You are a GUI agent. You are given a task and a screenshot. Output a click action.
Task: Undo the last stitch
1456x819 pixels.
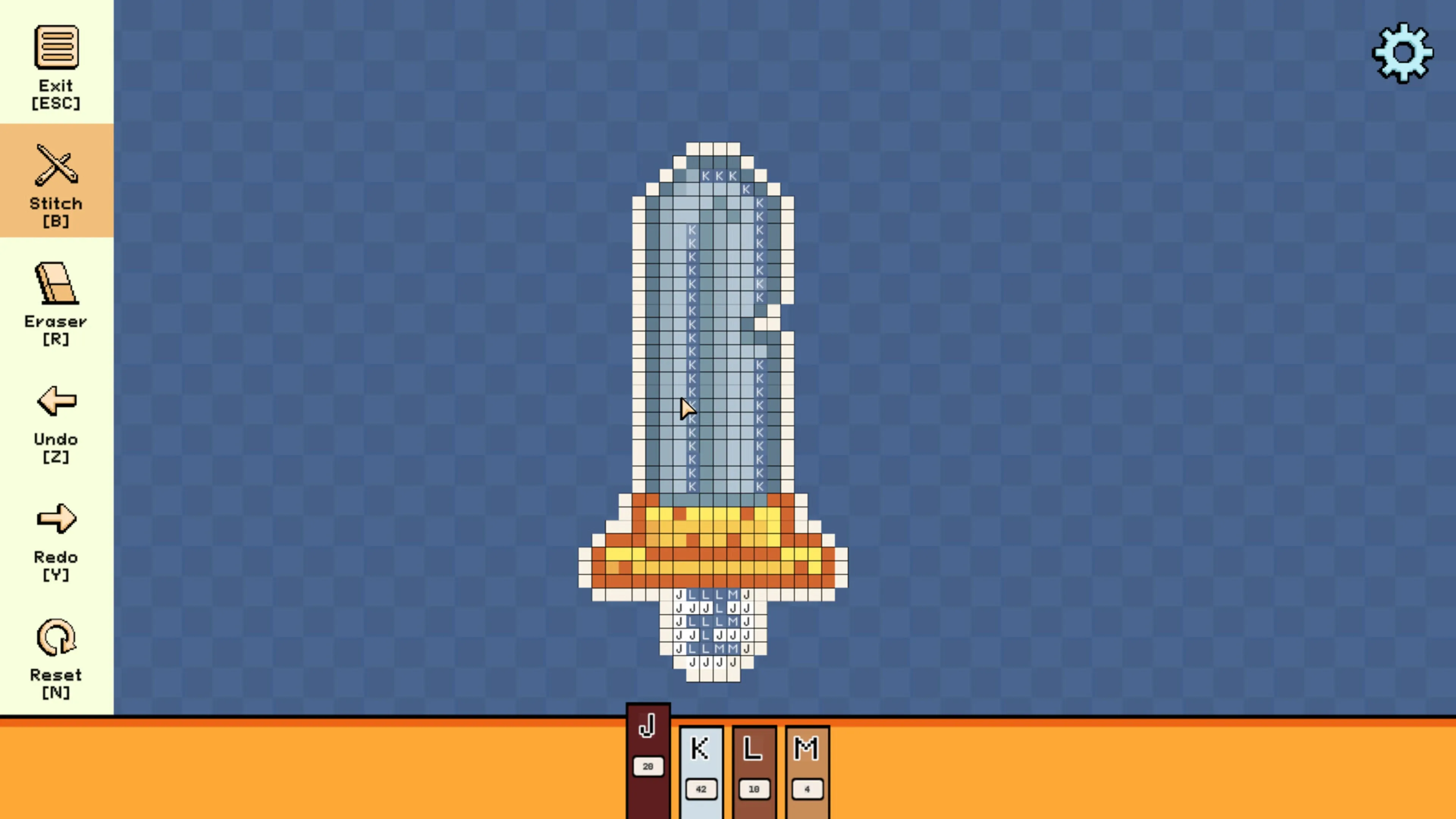(56, 423)
